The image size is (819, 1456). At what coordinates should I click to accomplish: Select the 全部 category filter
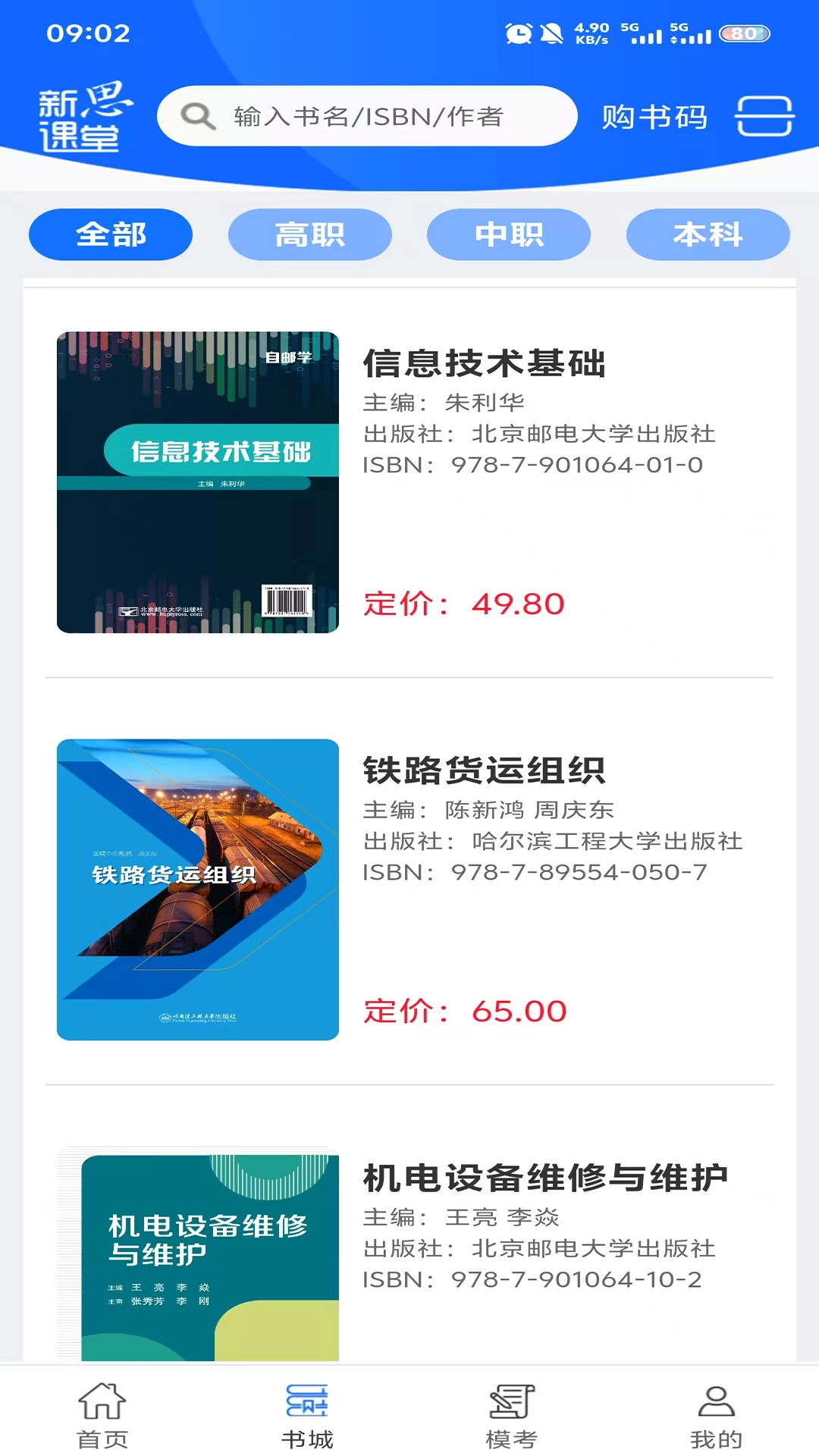tap(109, 235)
